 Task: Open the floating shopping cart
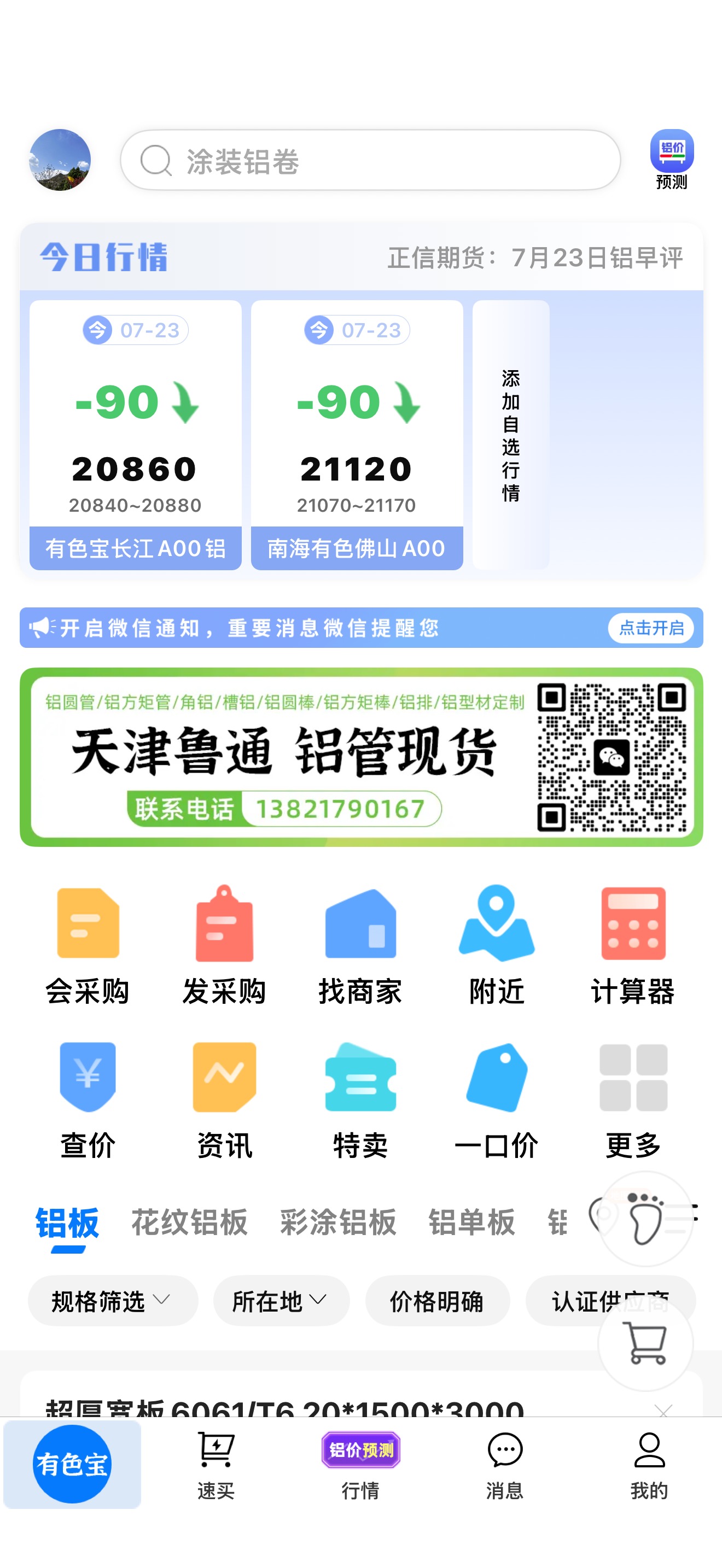coord(645,1343)
